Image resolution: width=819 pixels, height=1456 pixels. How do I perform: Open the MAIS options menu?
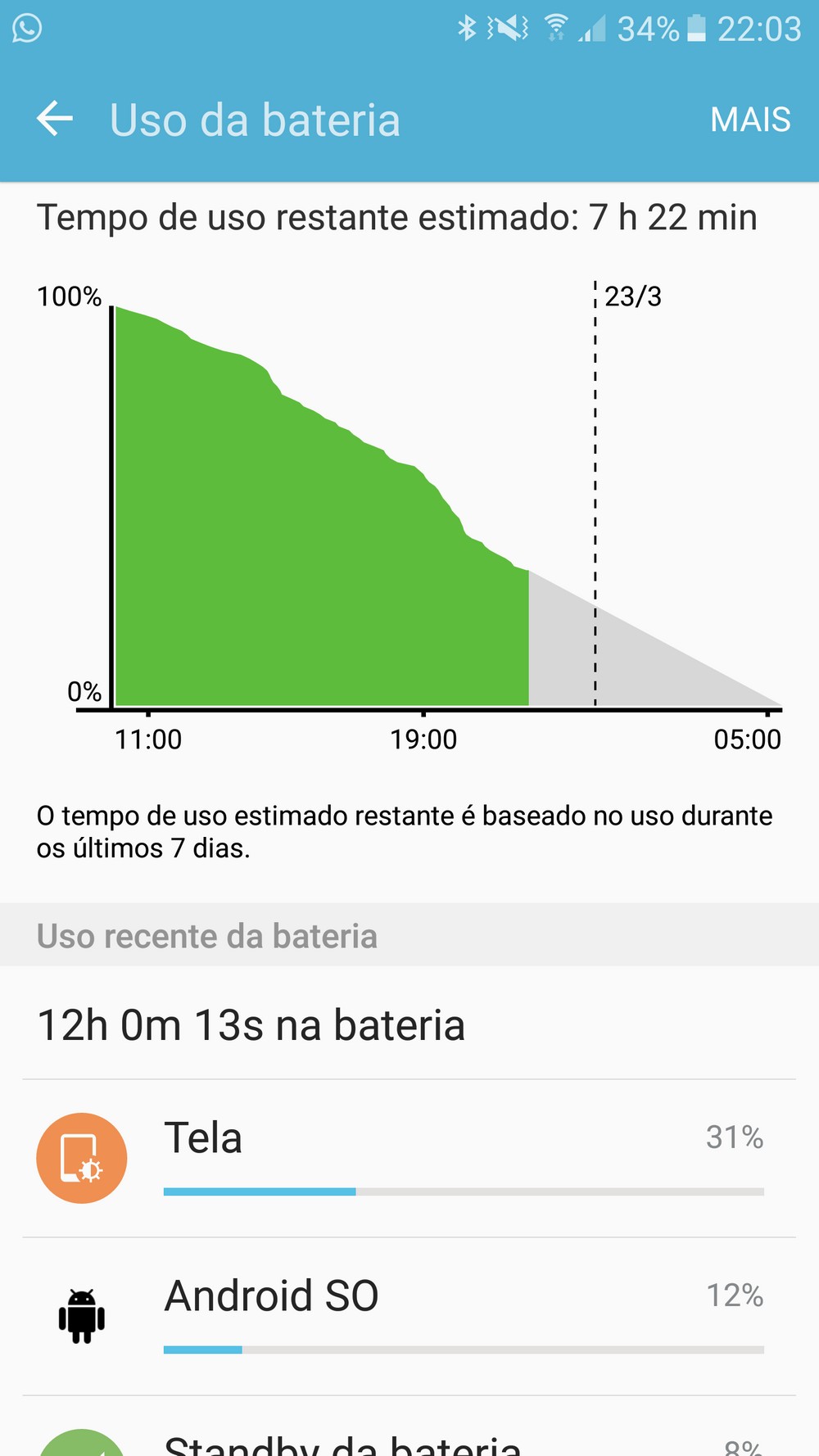(749, 120)
